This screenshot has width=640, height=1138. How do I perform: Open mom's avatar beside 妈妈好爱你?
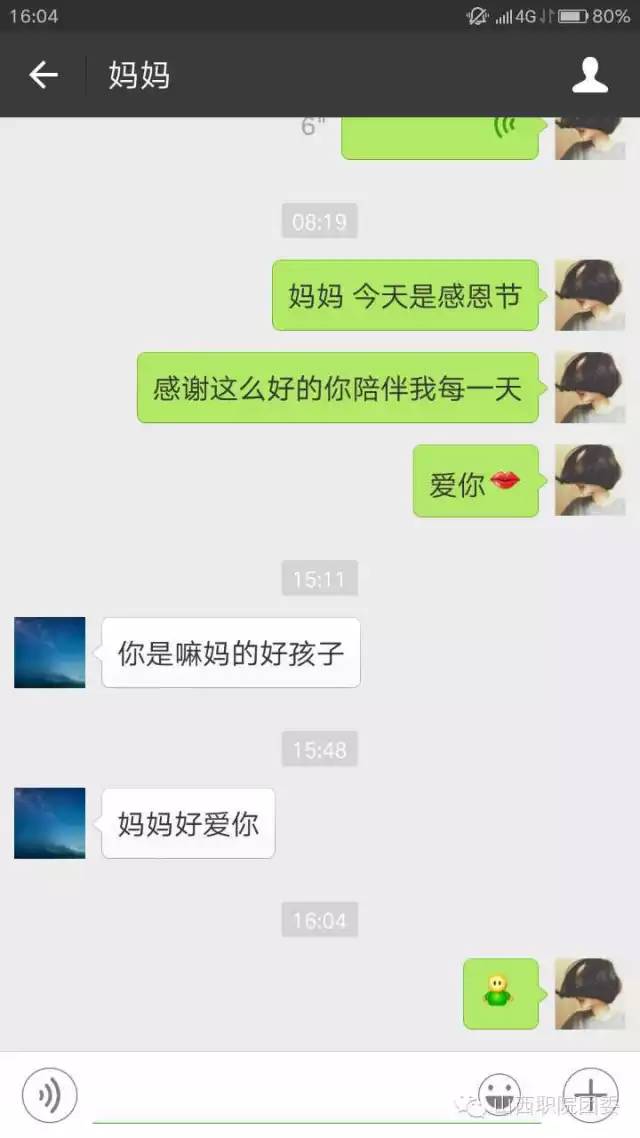(50, 823)
